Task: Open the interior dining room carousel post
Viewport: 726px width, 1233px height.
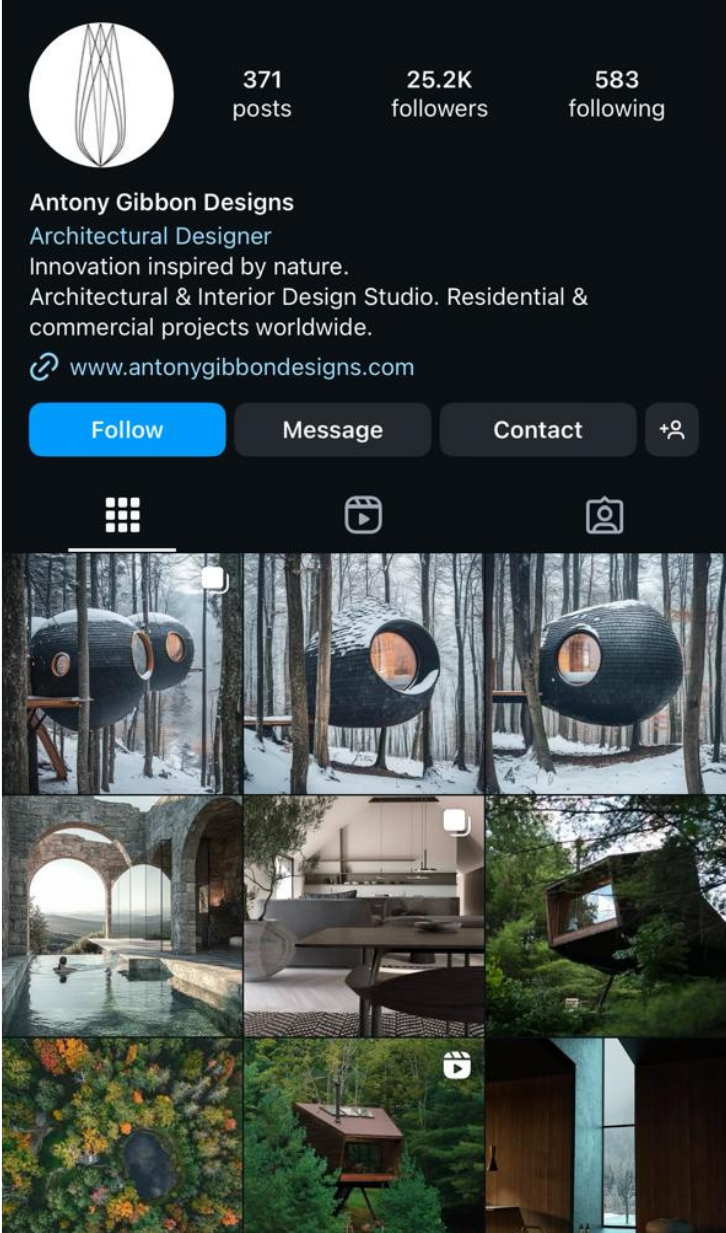Action: tap(364, 916)
